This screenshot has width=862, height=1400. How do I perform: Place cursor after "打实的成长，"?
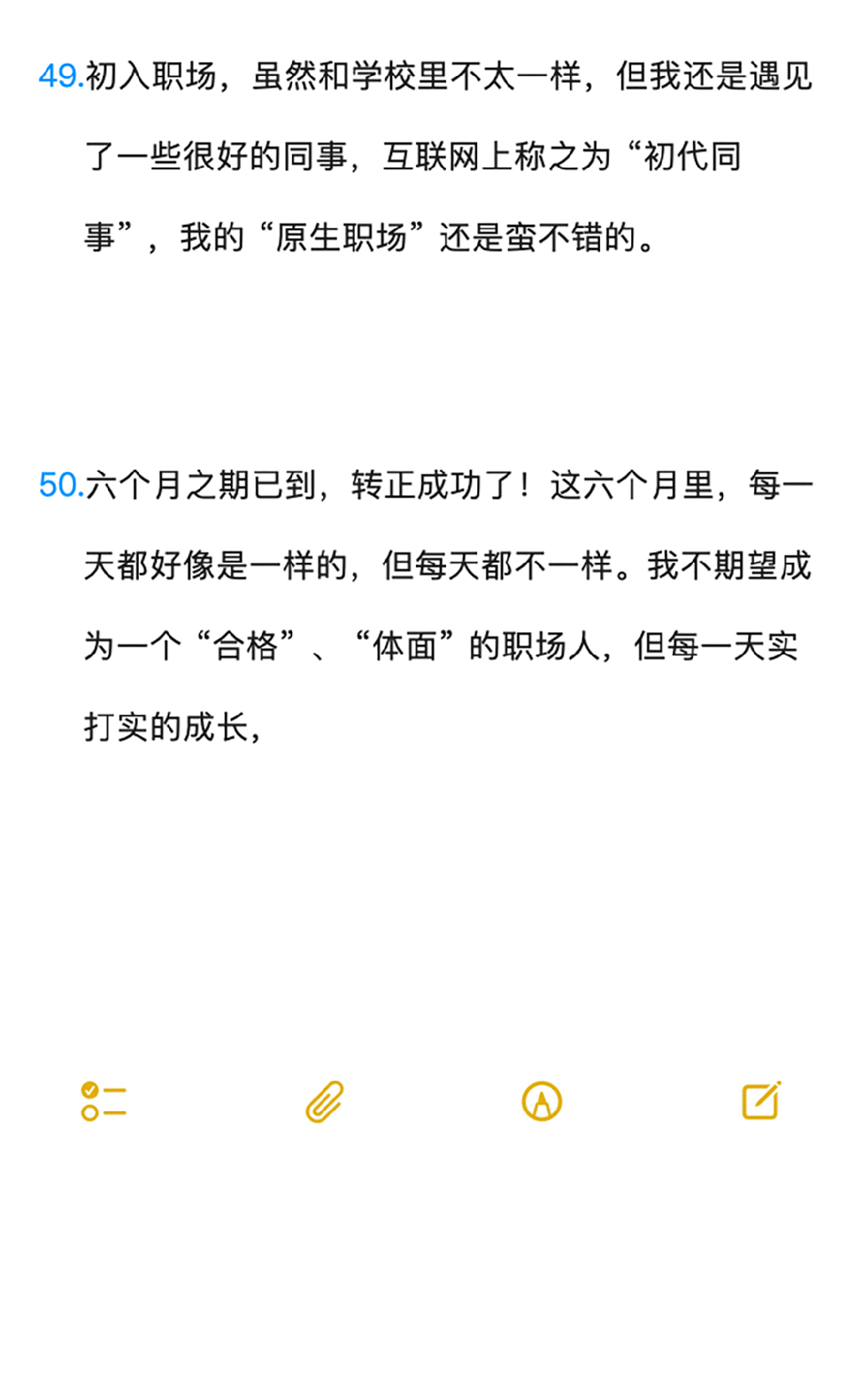[x=247, y=726]
